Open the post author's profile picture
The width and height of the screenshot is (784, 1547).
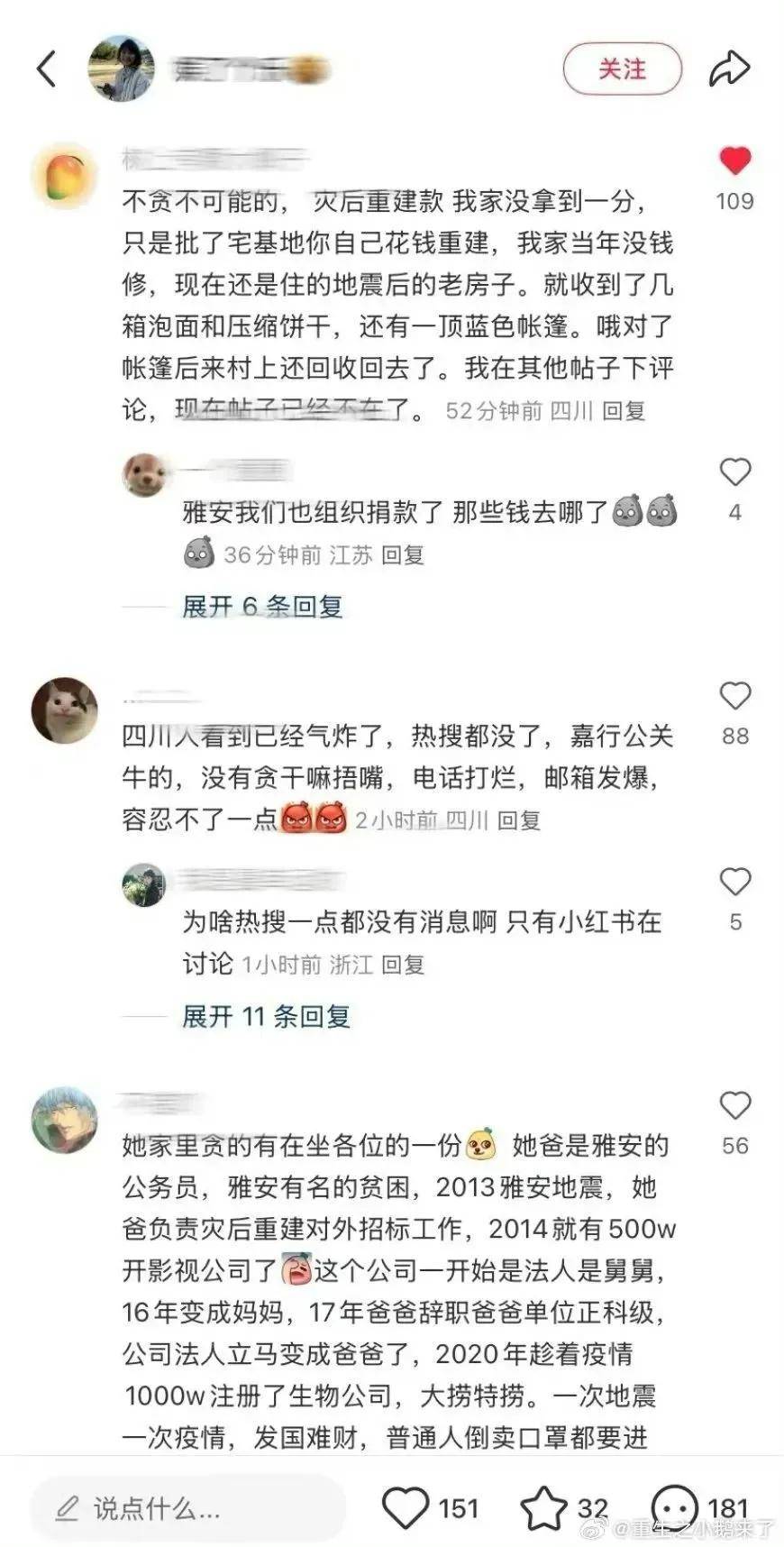tap(121, 69)
